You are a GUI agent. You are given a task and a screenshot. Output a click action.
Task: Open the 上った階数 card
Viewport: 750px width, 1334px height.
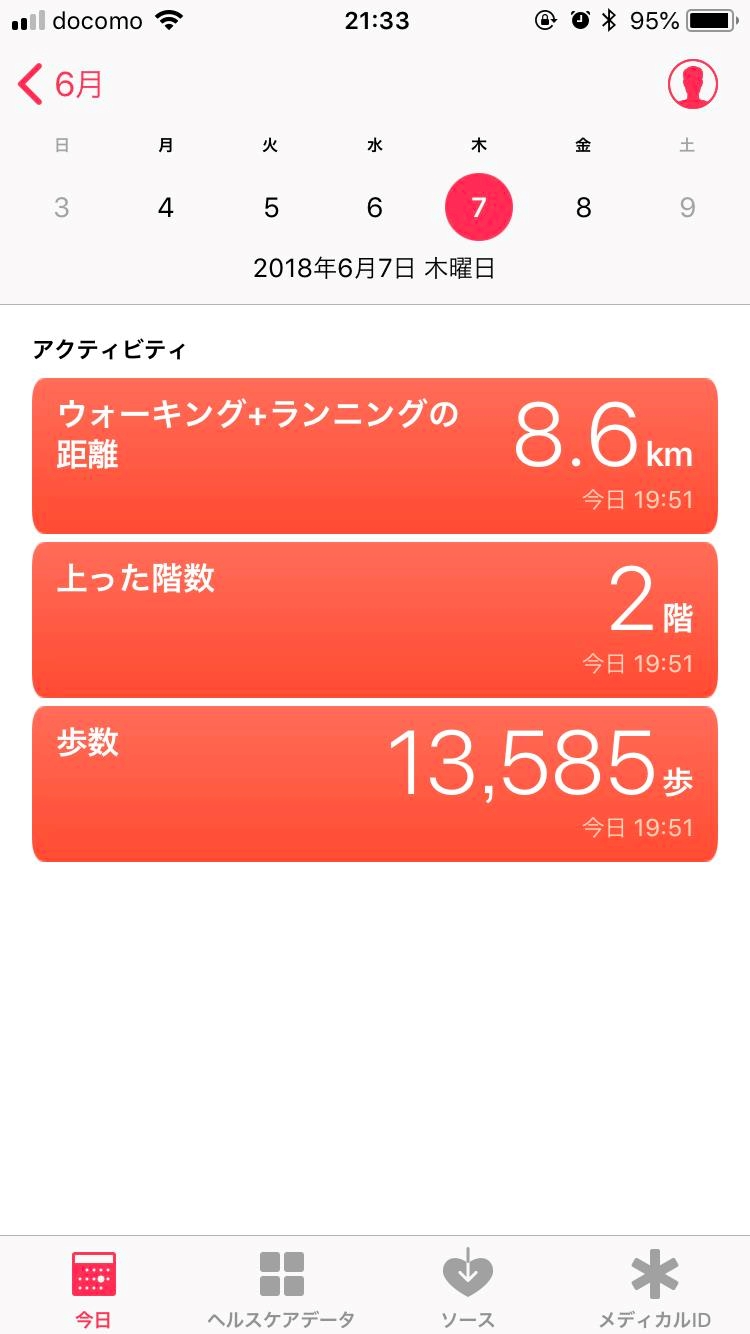pos(375,620)
